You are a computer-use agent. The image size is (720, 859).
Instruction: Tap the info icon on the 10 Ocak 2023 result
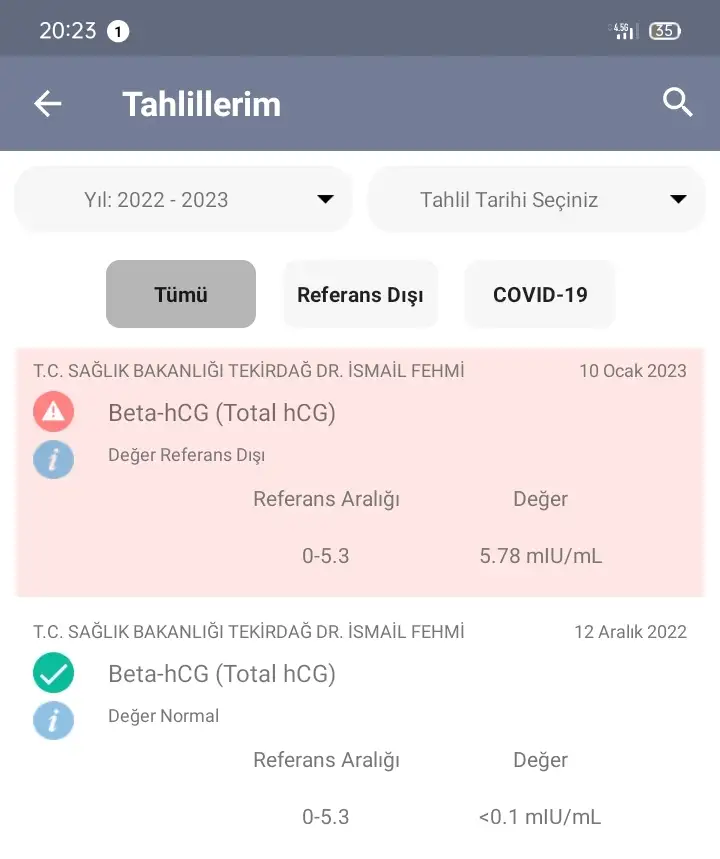pyautogui.click(x=53, y=459)
